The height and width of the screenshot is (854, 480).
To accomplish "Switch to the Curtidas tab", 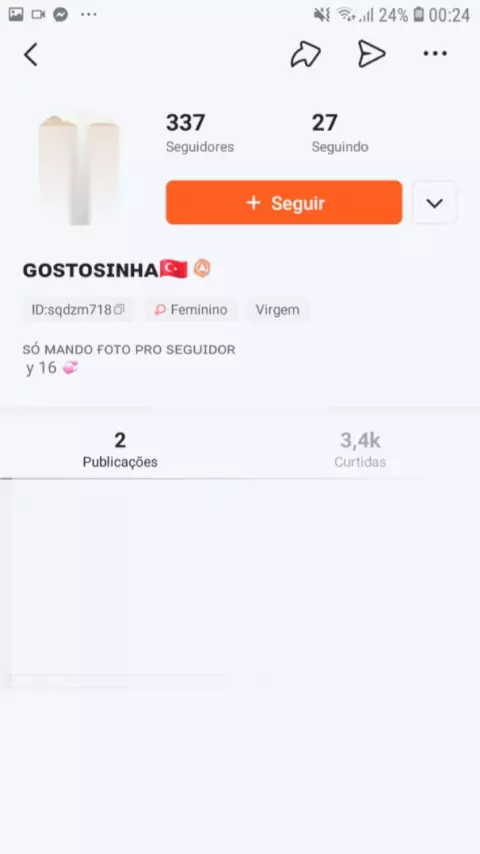I will click(x=360, y=450).
